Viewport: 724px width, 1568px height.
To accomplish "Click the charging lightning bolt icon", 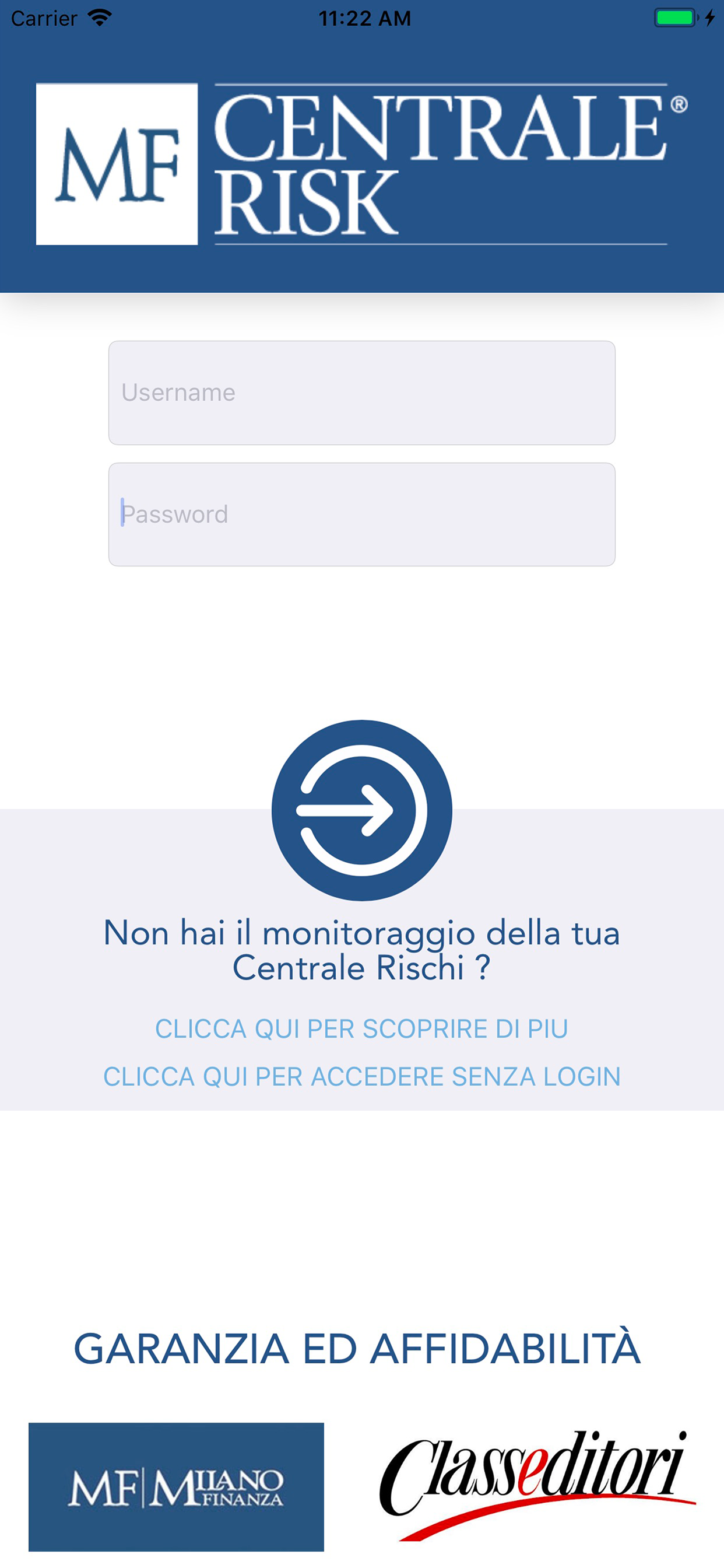I will (x=709, y=18).
